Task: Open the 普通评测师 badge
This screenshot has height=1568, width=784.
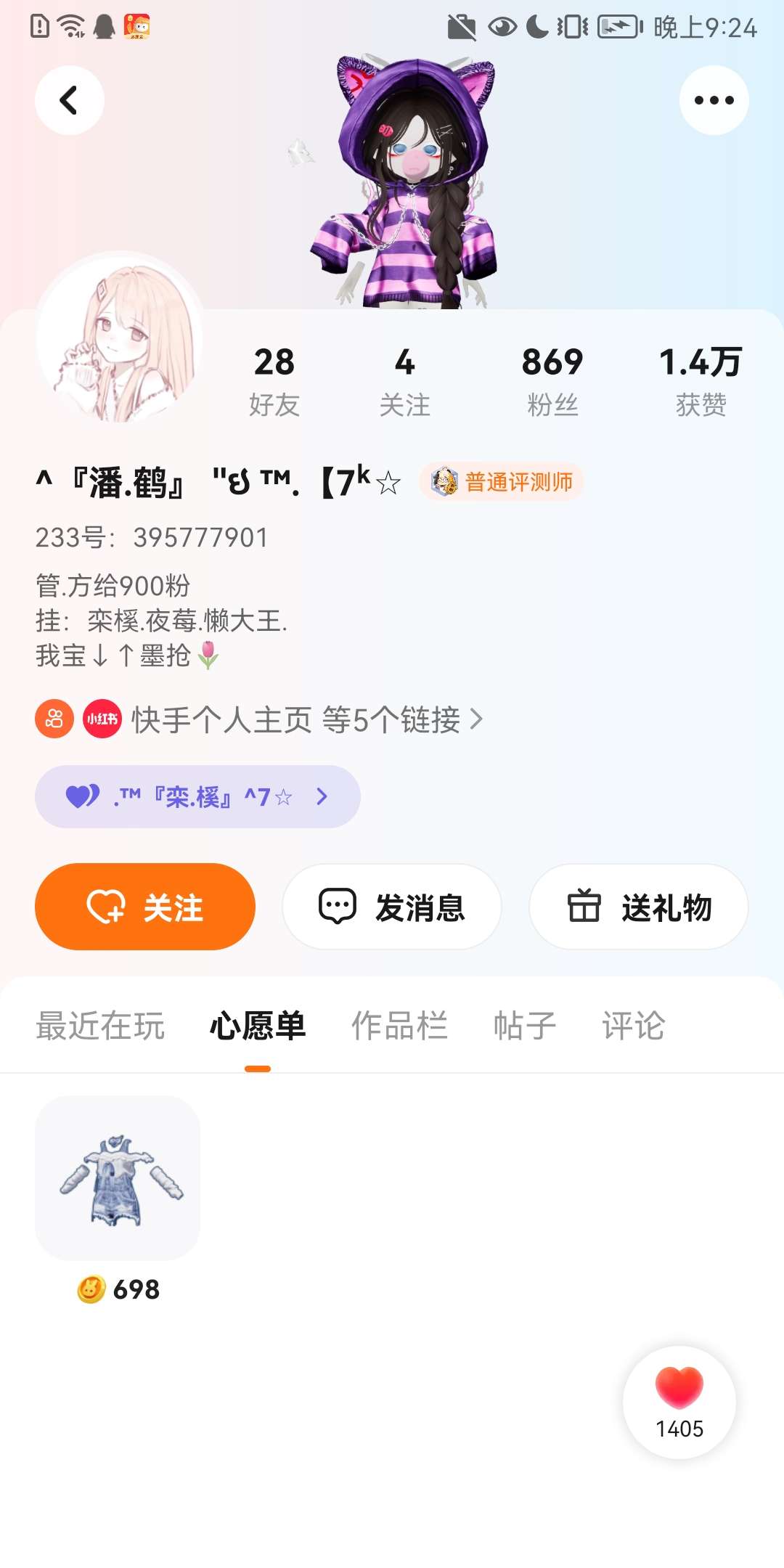Action: [502, 482]
